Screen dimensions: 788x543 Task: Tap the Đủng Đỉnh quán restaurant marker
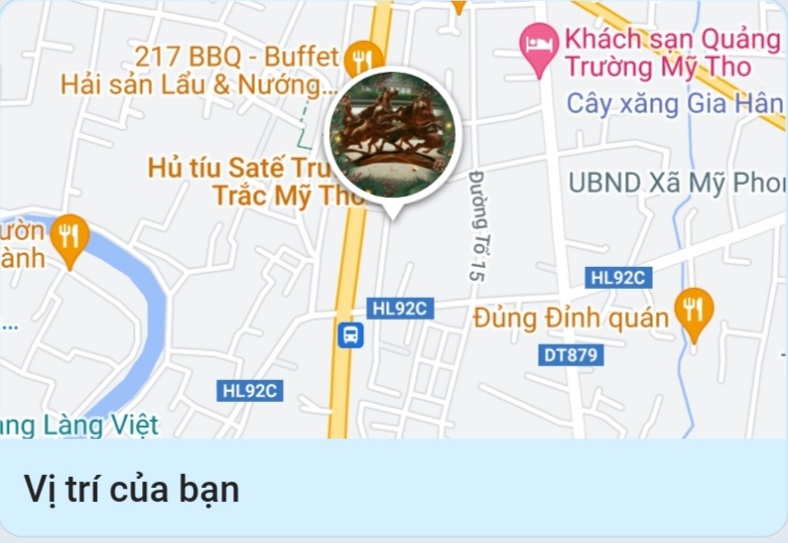click(693, 310)
